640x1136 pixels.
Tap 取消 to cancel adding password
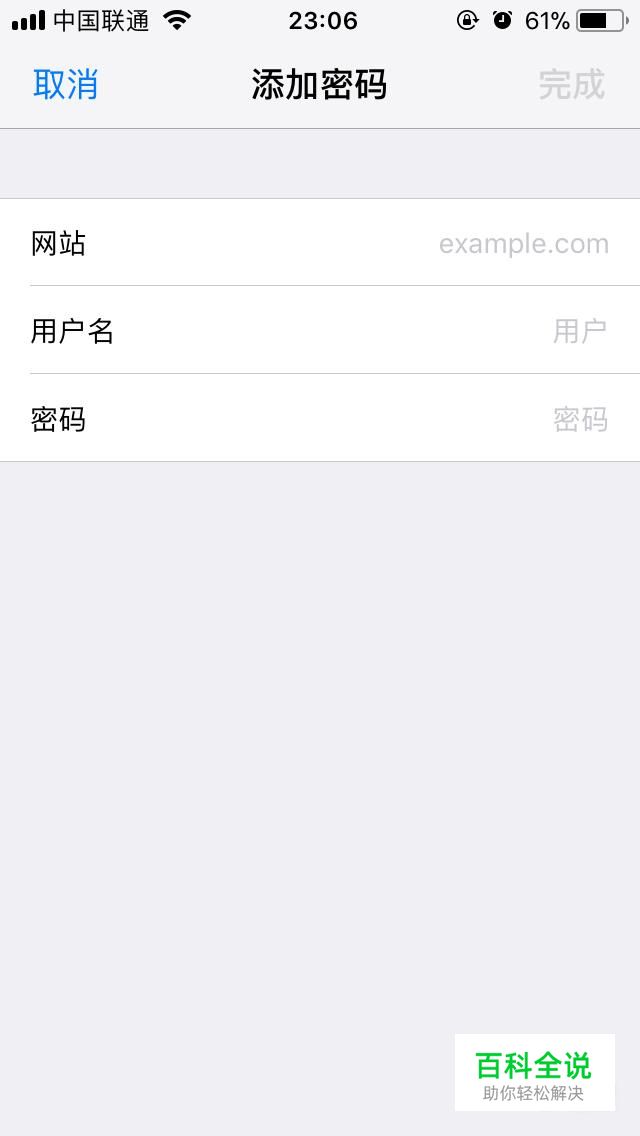[65, 85]
